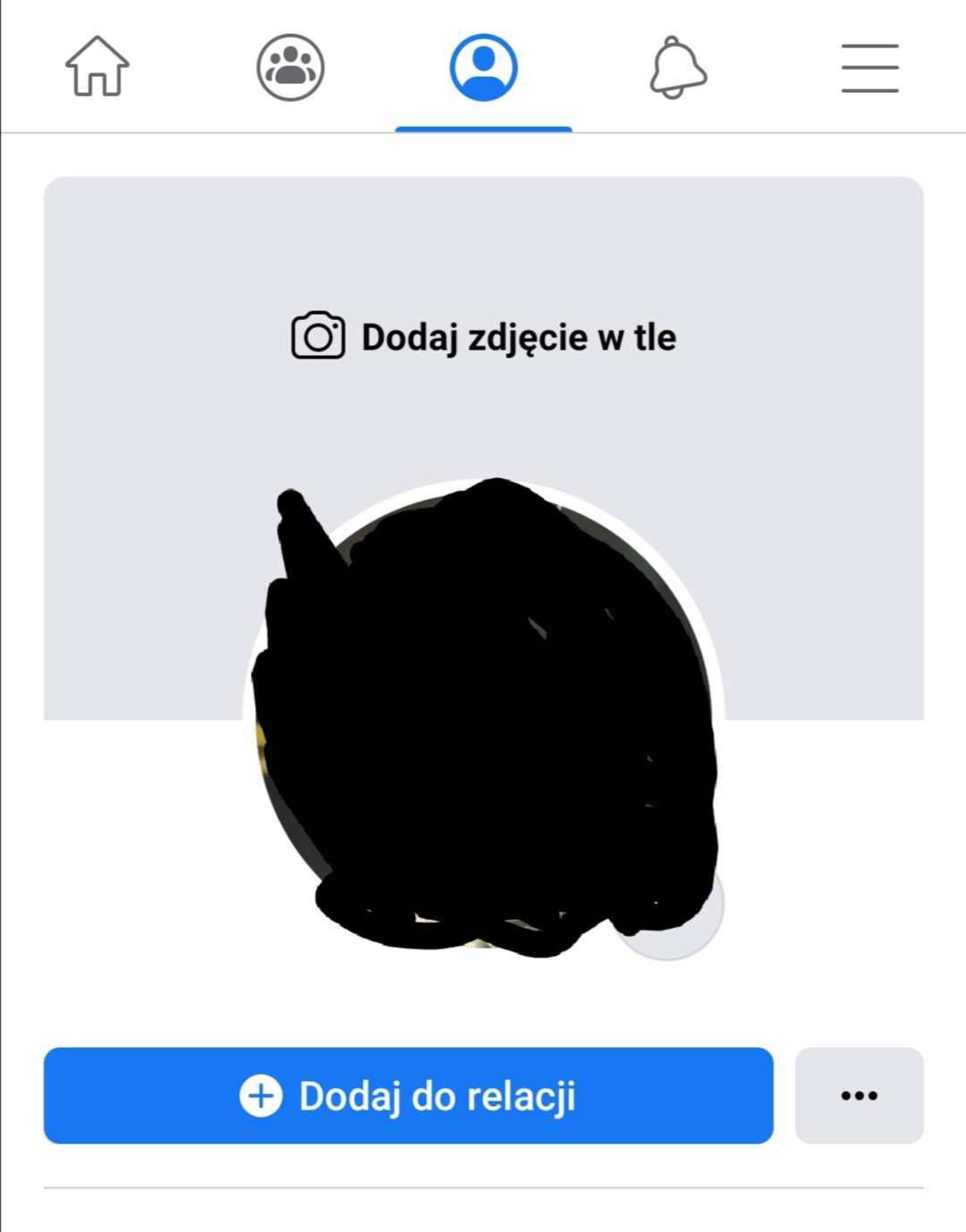
Task: Tap Dodaj do relacji button
Action: click(x=408, y=1095)
